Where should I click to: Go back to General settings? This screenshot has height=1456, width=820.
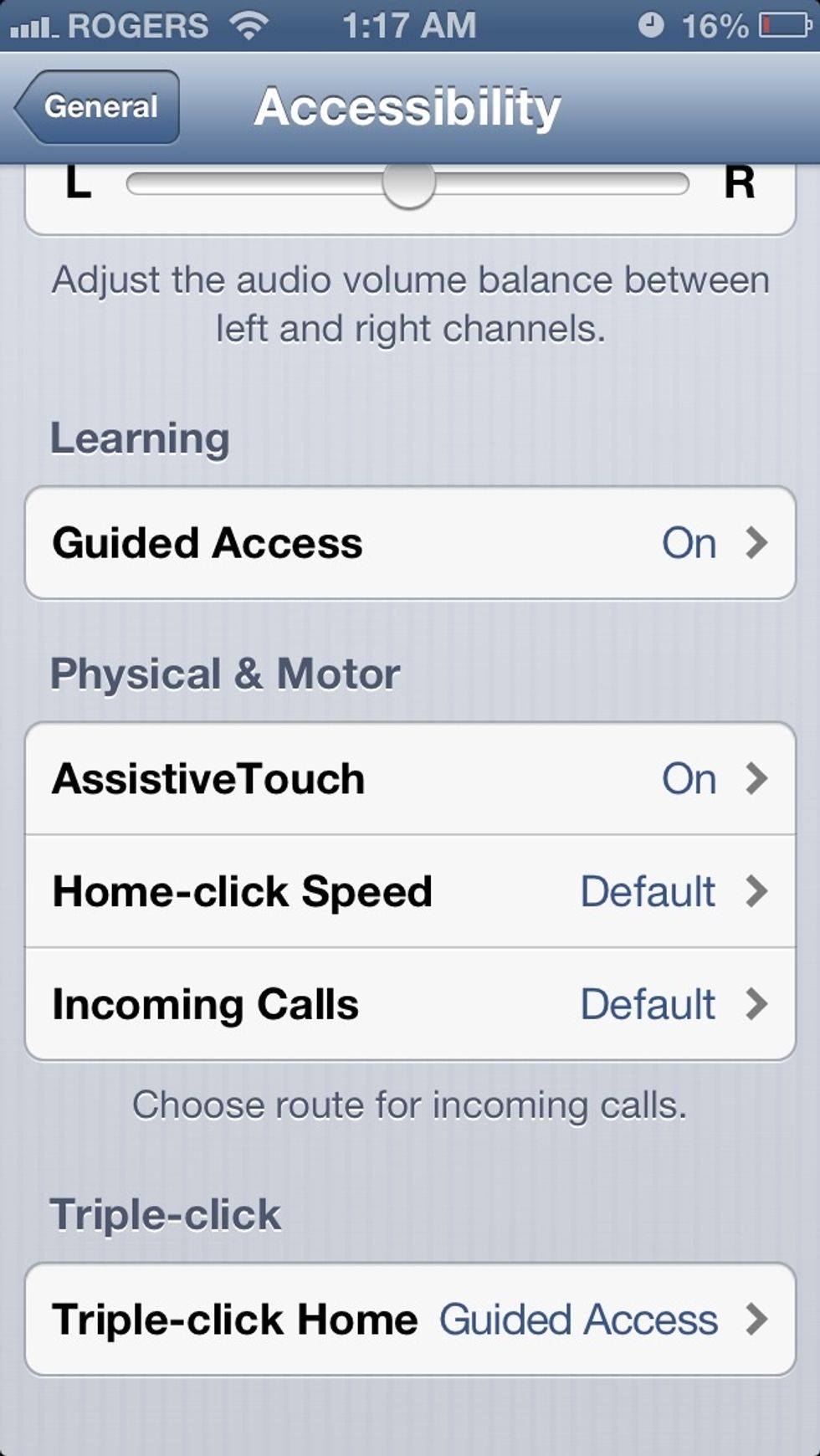tap(97, 107)
